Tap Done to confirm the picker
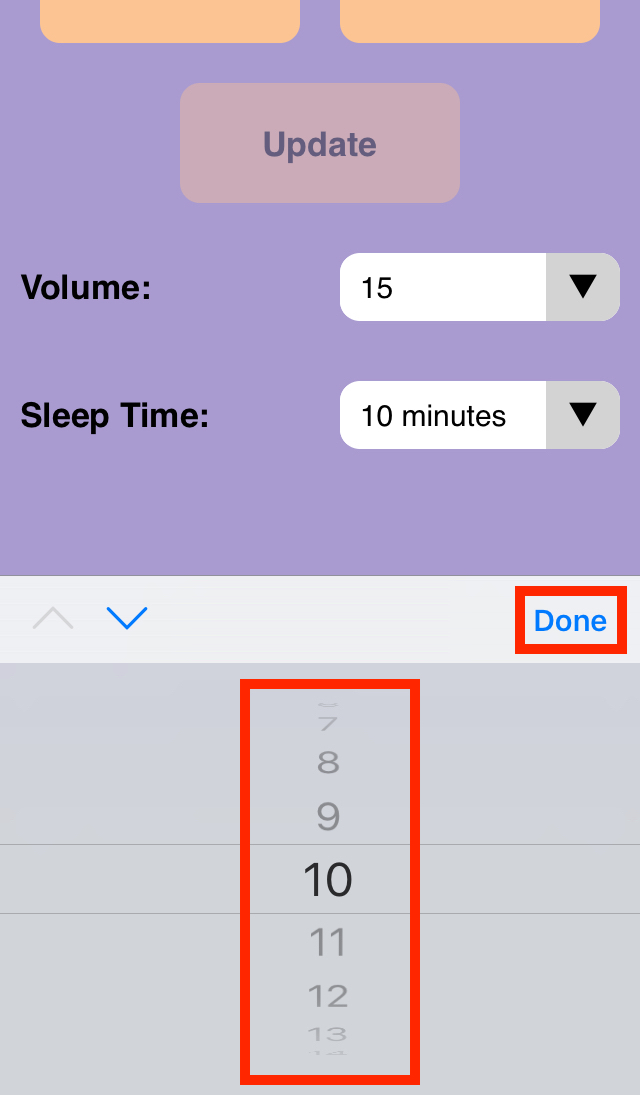 point(570,621)
